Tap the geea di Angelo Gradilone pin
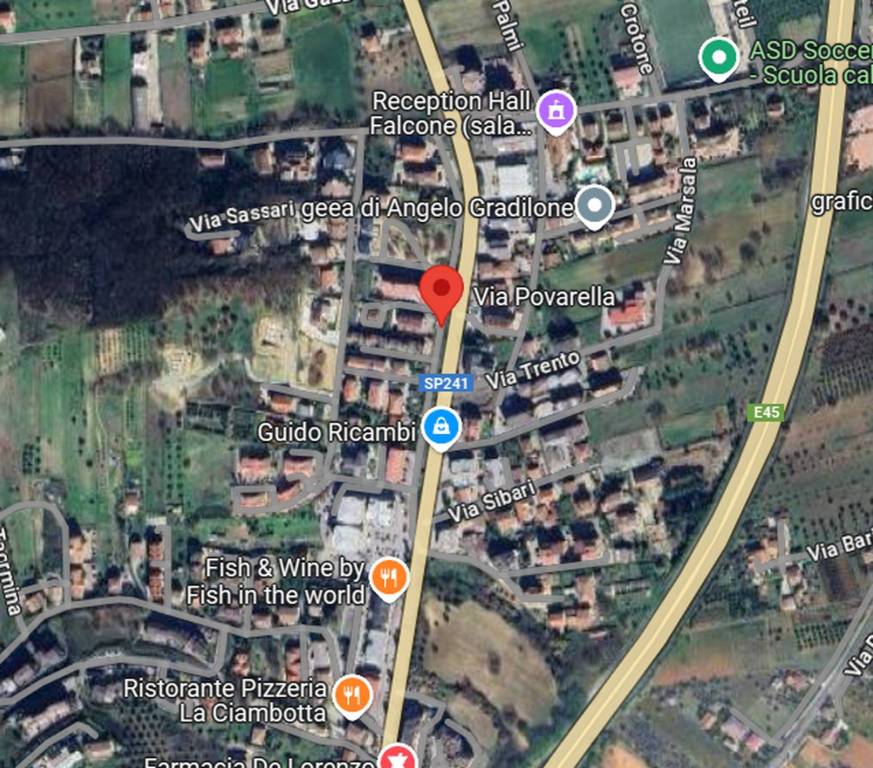Image resolution: width=873 pixels, height=768 pixels. click(595, 207)
